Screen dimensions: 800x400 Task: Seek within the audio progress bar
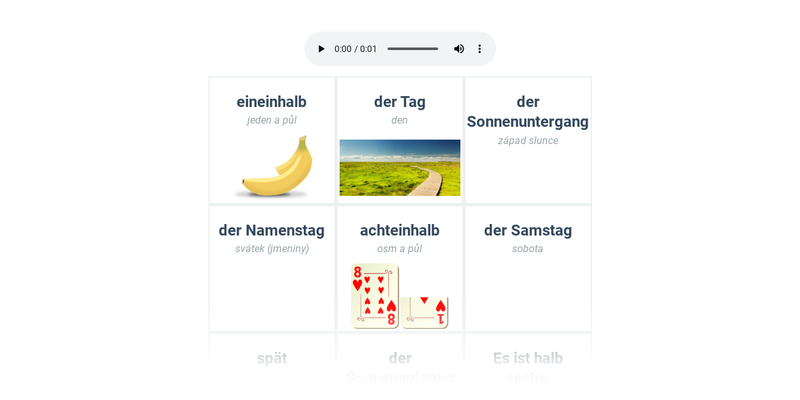tap(412, 49)
